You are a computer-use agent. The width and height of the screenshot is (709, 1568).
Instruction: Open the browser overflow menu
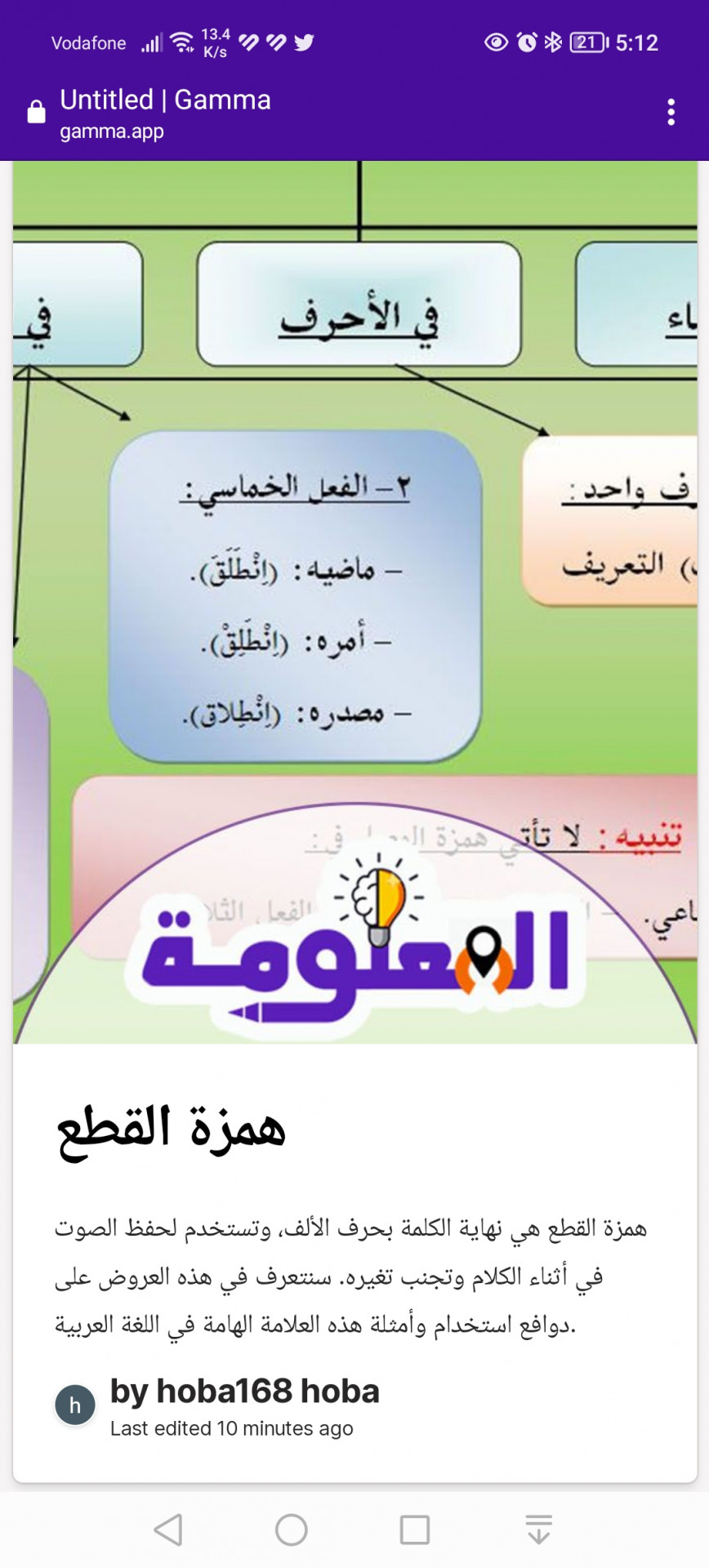click(x=671, y=112)
